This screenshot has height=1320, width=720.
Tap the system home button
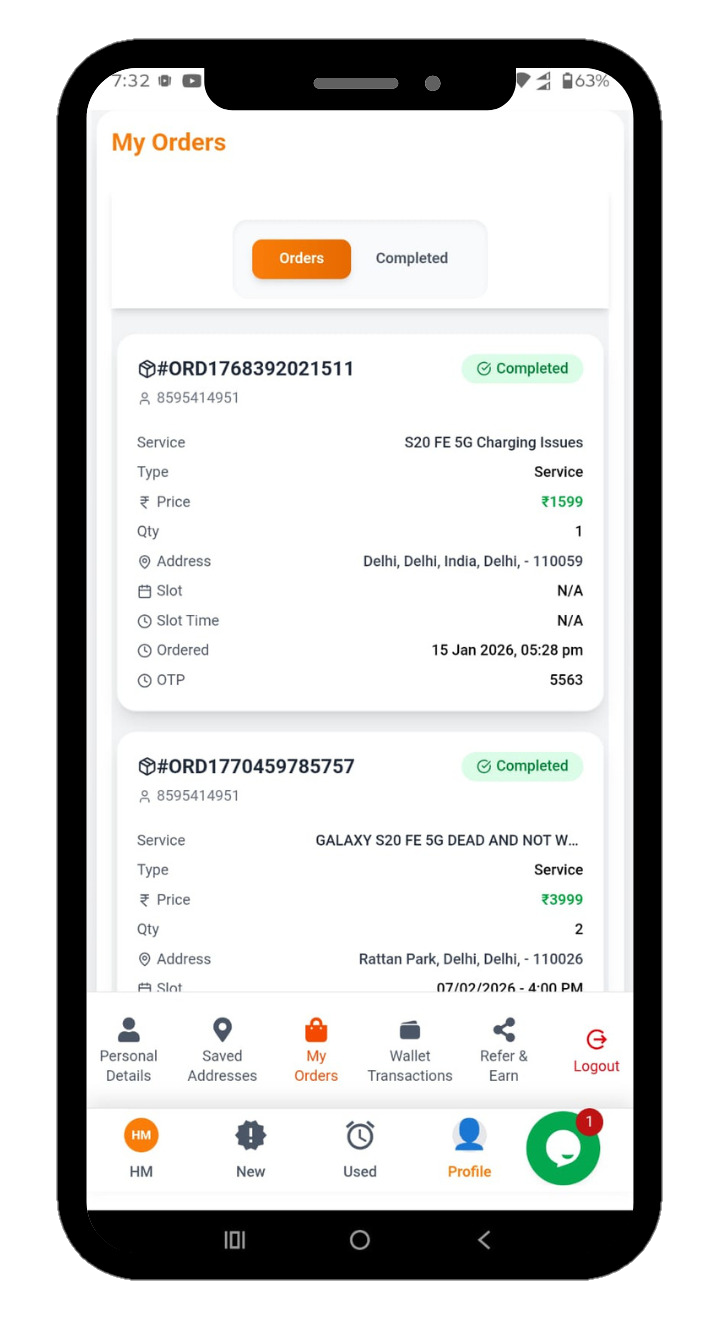tap(360, 1240)
